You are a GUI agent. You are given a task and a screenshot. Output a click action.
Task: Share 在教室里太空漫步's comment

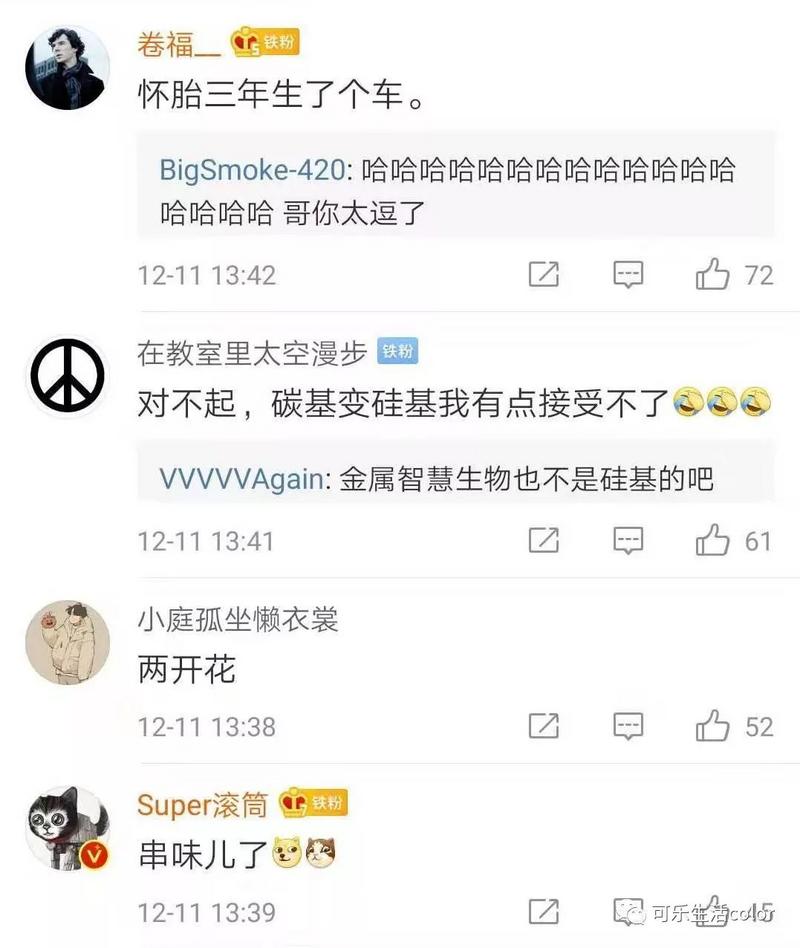(x=543, y=541)
